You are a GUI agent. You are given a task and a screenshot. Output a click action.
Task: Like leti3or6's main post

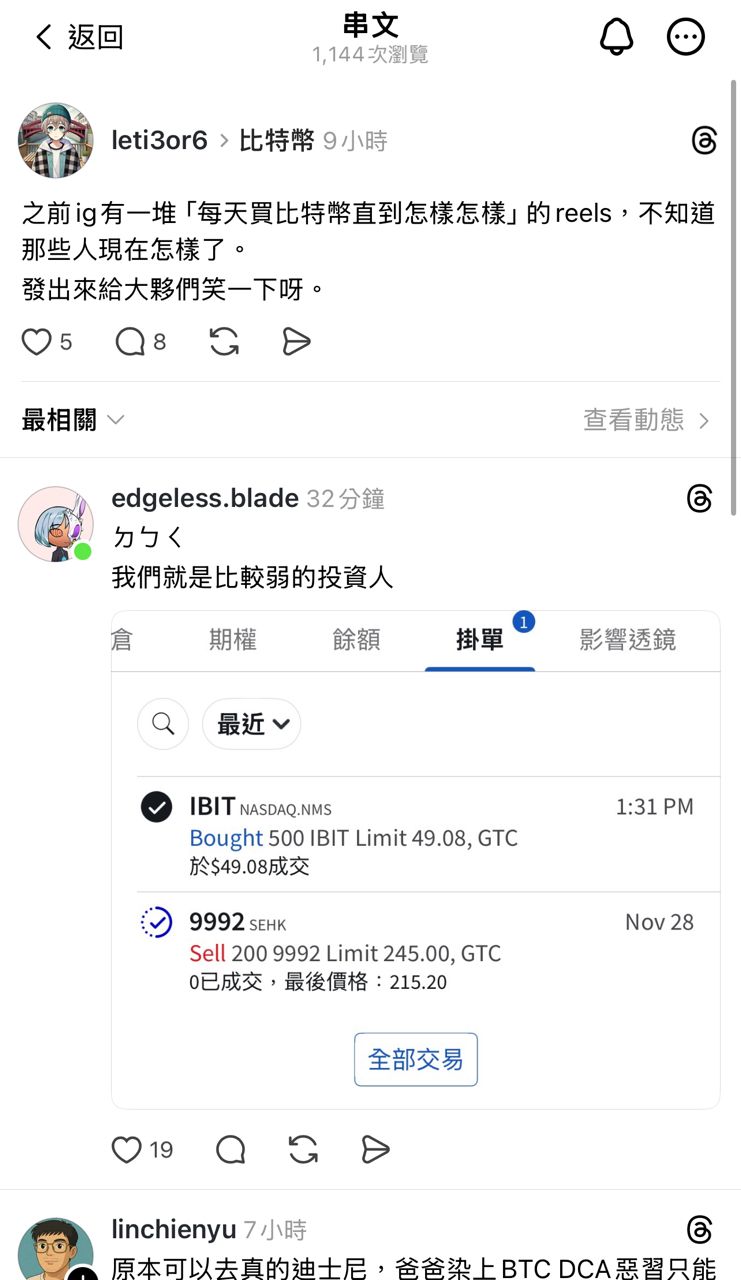tap(37, 342)
